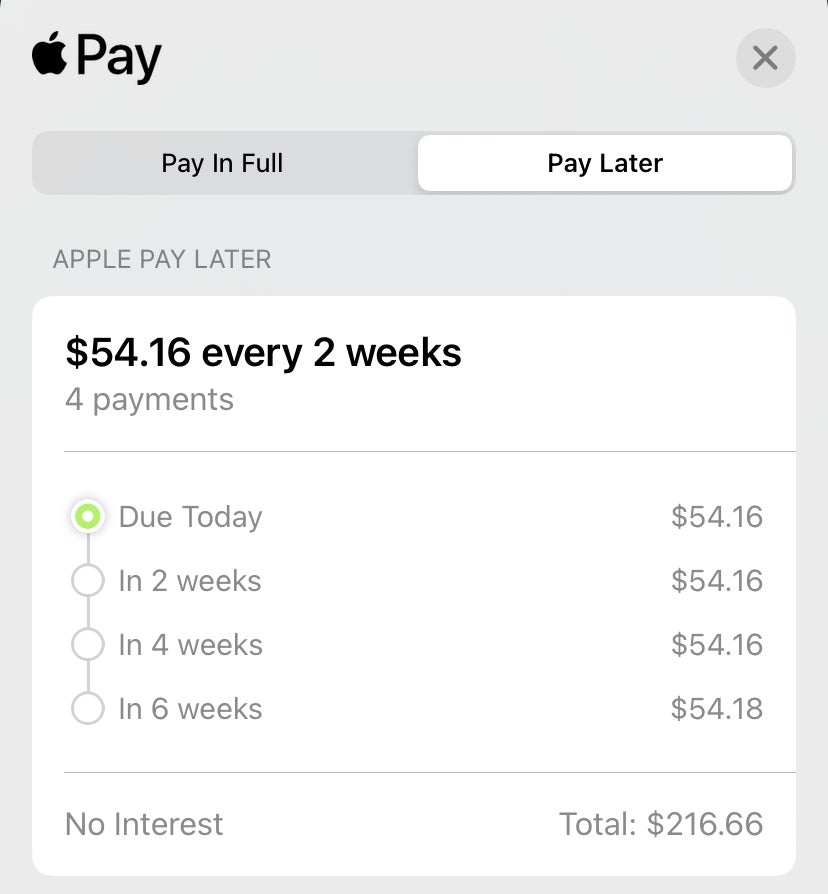The width and height of the screenshot is (828, 894).
Task: Click the Total: $216.66 text
Action: tap(660, 824)
